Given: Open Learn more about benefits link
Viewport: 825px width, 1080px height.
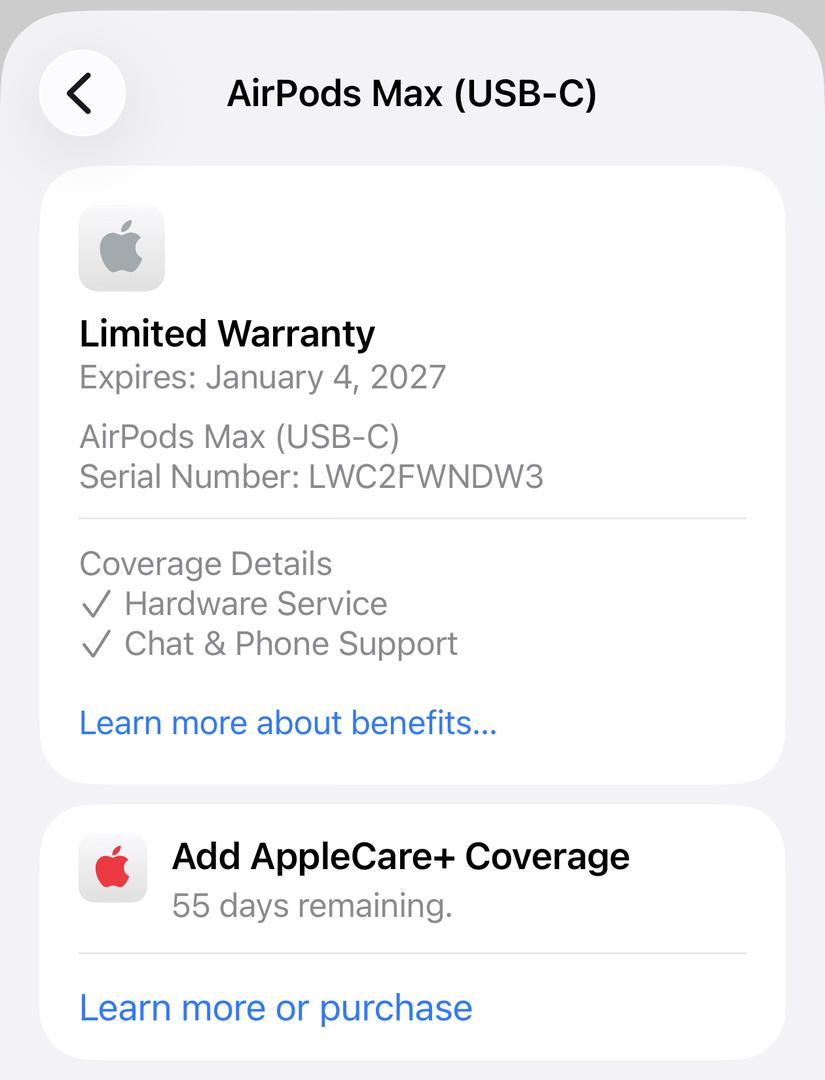Looking at the screenshot, I should (288, 722).
